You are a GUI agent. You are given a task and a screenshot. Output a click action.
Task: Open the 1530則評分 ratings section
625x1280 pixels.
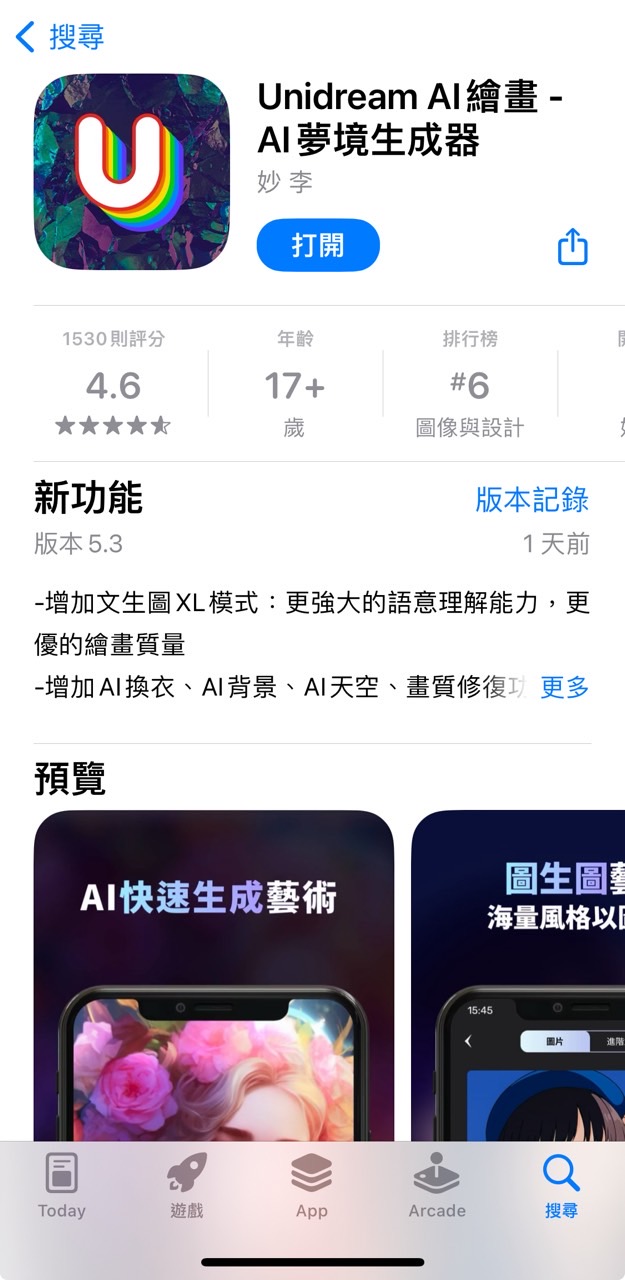pos(113,385)
